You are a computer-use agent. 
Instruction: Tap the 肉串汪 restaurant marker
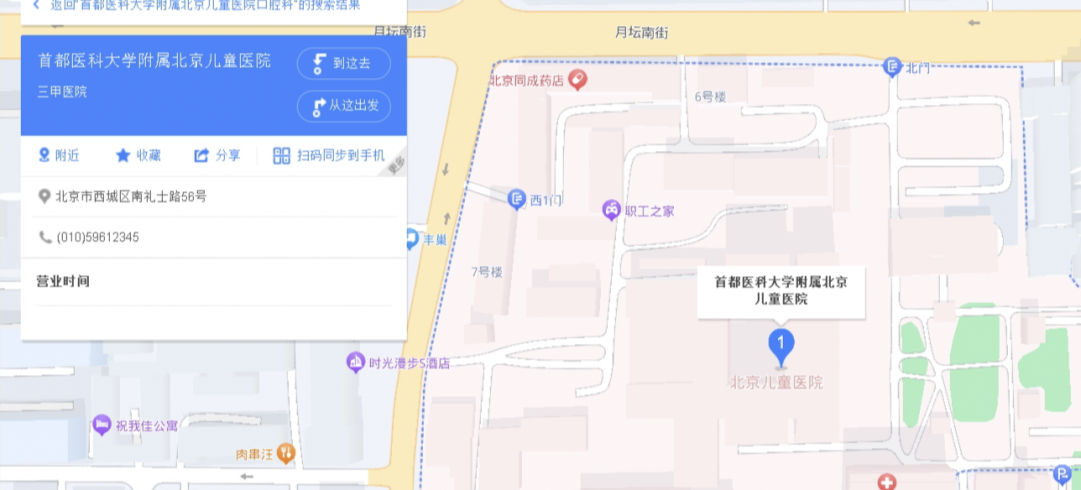pyautogui.click(x=286, y=453)
